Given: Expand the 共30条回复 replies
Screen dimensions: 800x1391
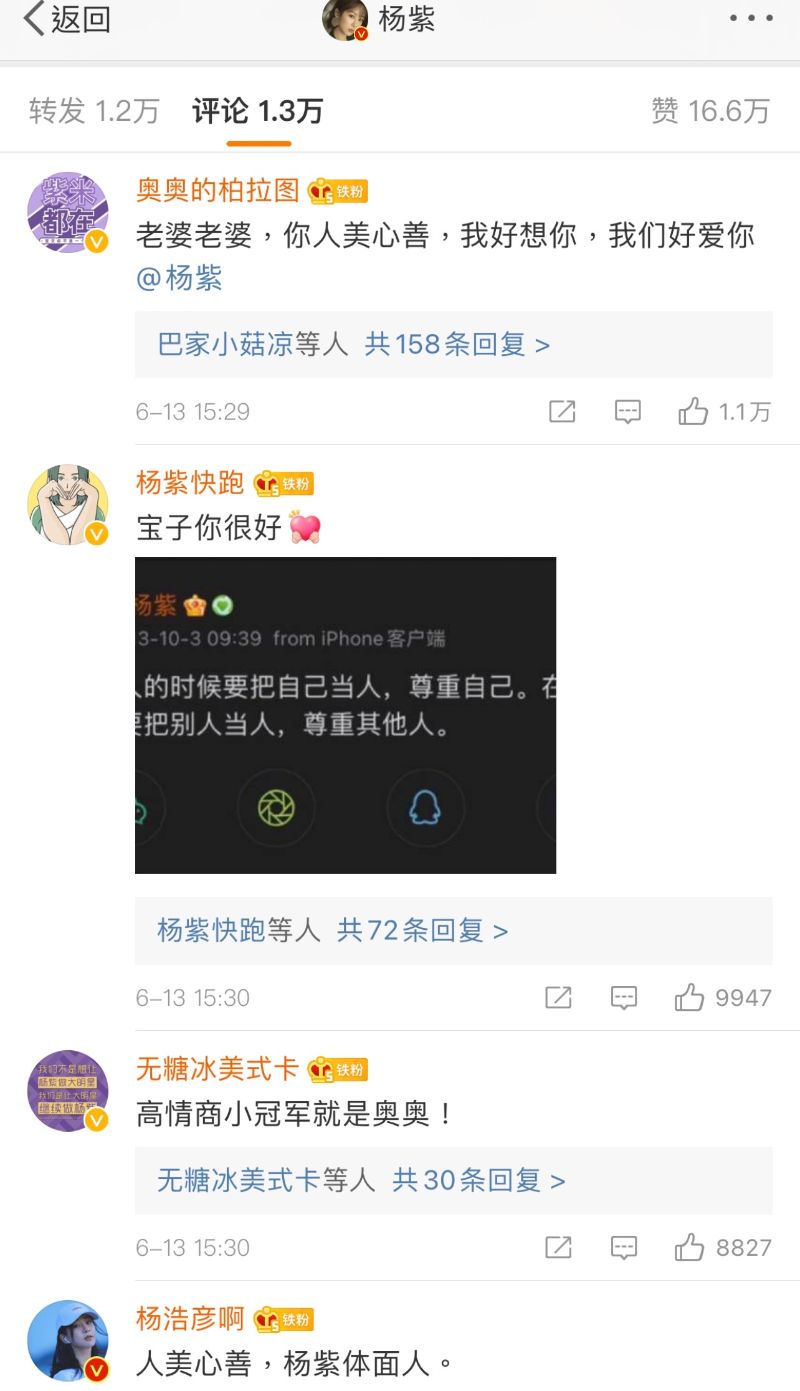Looking at the screenshot, I should coord(479,1181).
